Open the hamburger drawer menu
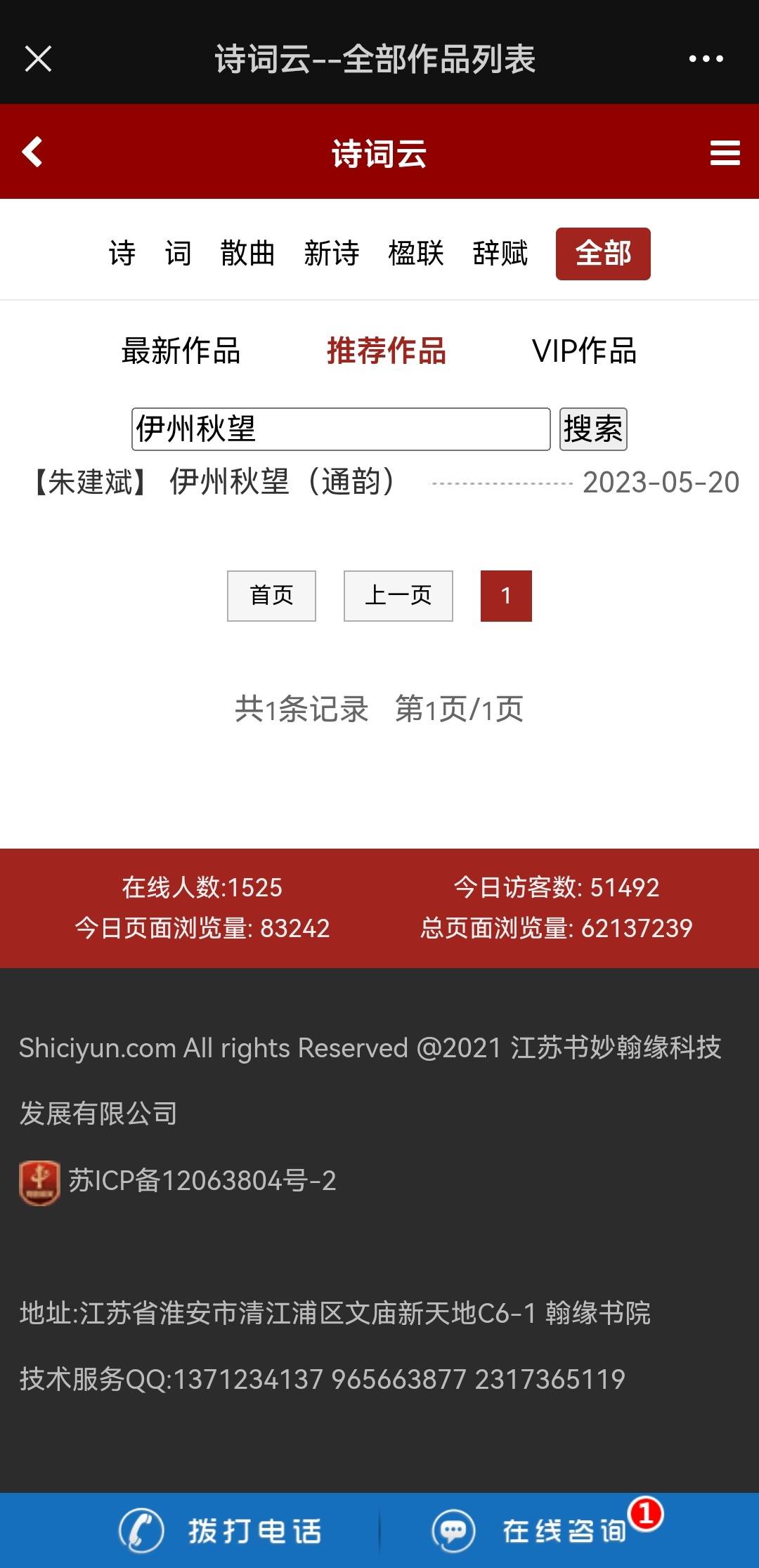This screenshot has height=1568, width=759. 725,152
